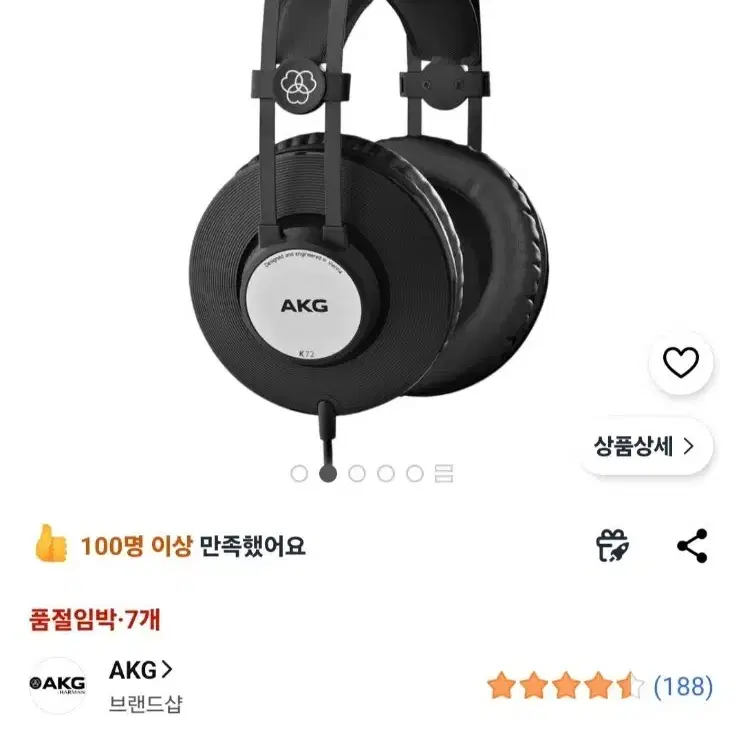Open the 상품상세 product details button

point(646,446)
